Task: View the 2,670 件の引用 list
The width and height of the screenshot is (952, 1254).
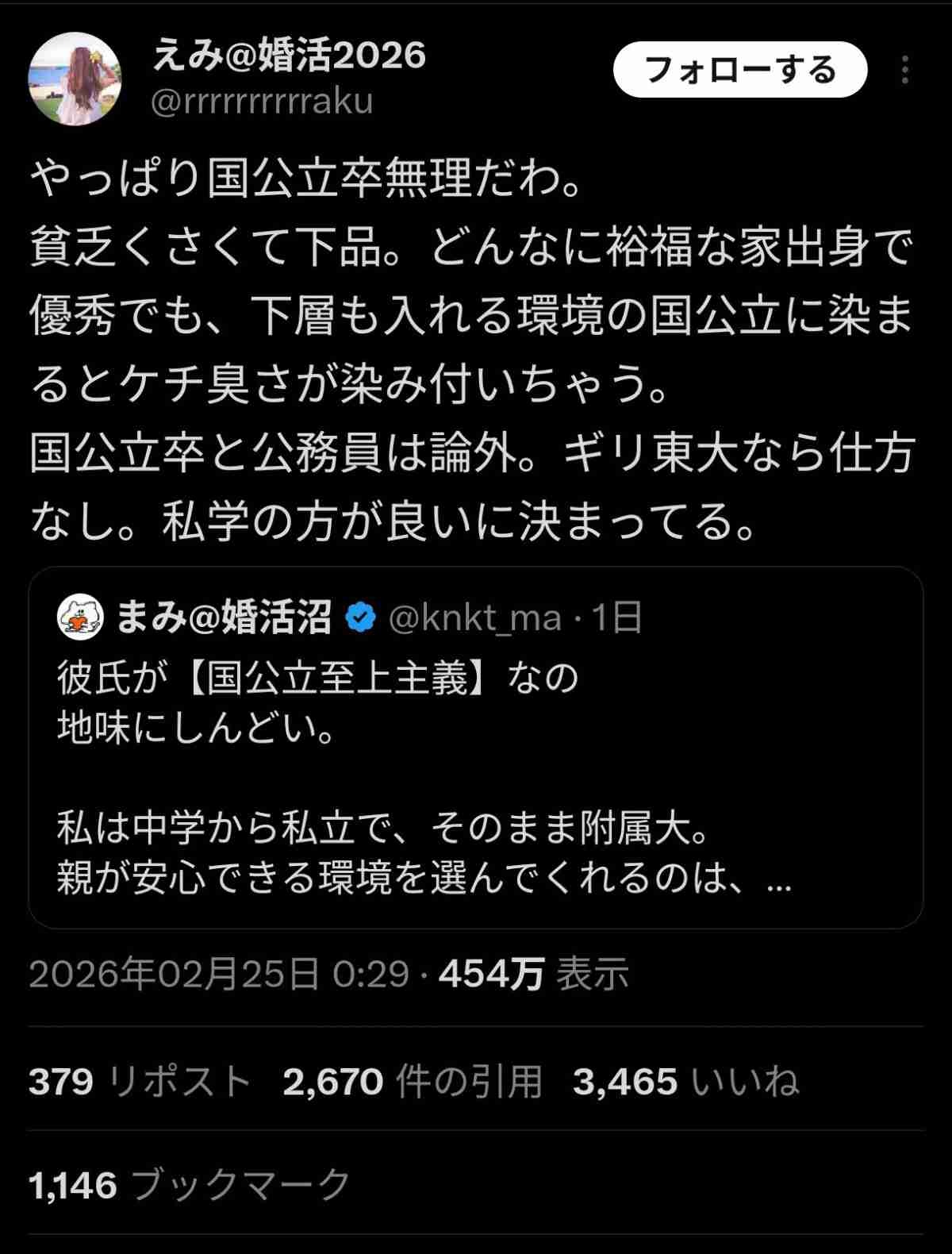Action: click(x=413, y=1082)
